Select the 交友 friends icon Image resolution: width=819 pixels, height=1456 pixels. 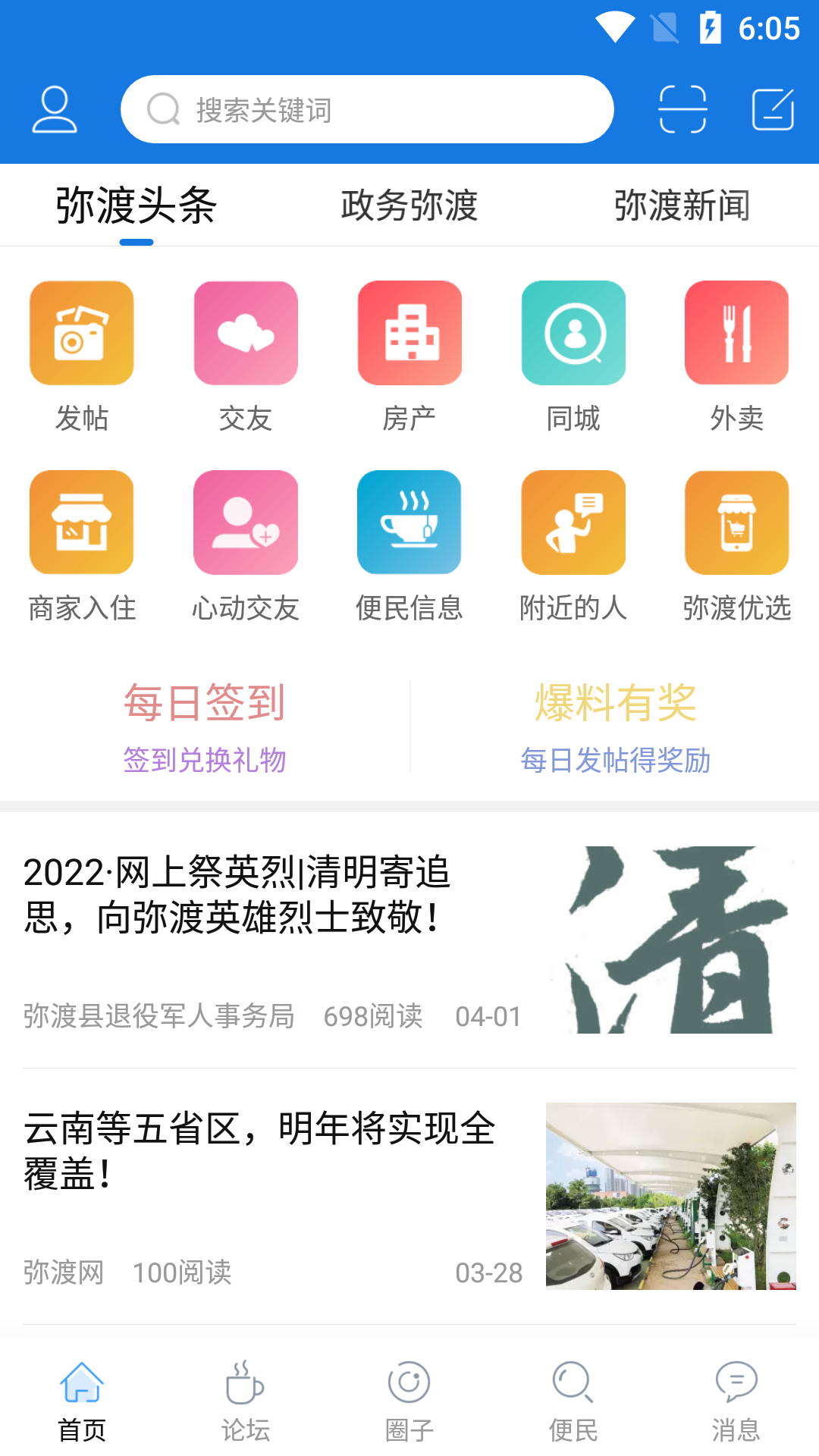pyautogui.click(x=245, y=332)
